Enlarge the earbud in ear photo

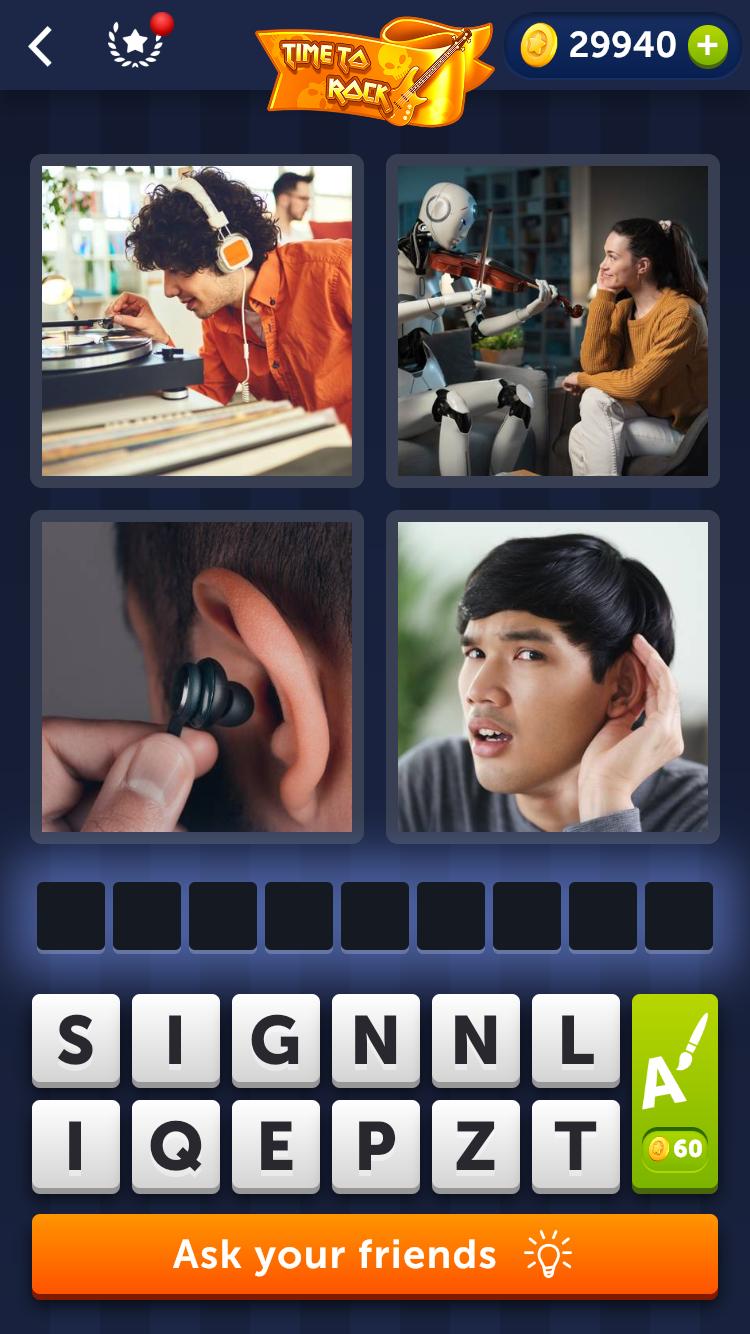[197, 676]
